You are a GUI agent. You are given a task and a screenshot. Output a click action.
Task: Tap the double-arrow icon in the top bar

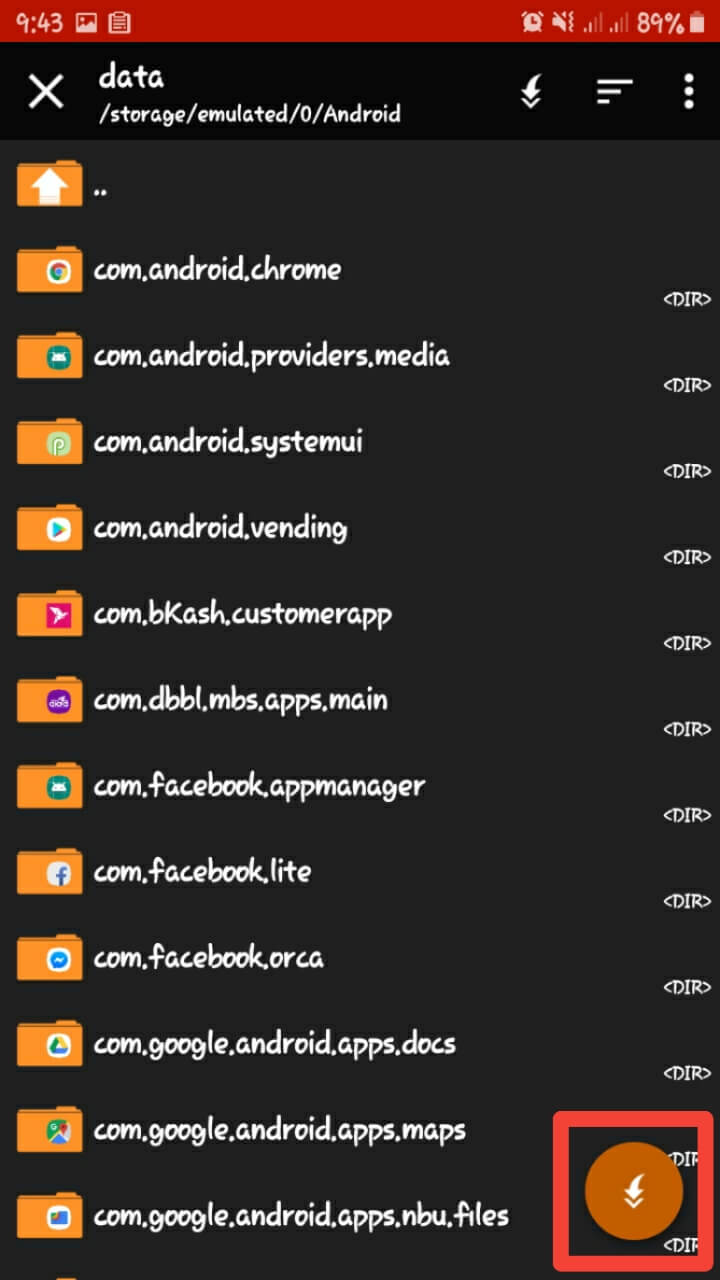(x=531, y=92)
